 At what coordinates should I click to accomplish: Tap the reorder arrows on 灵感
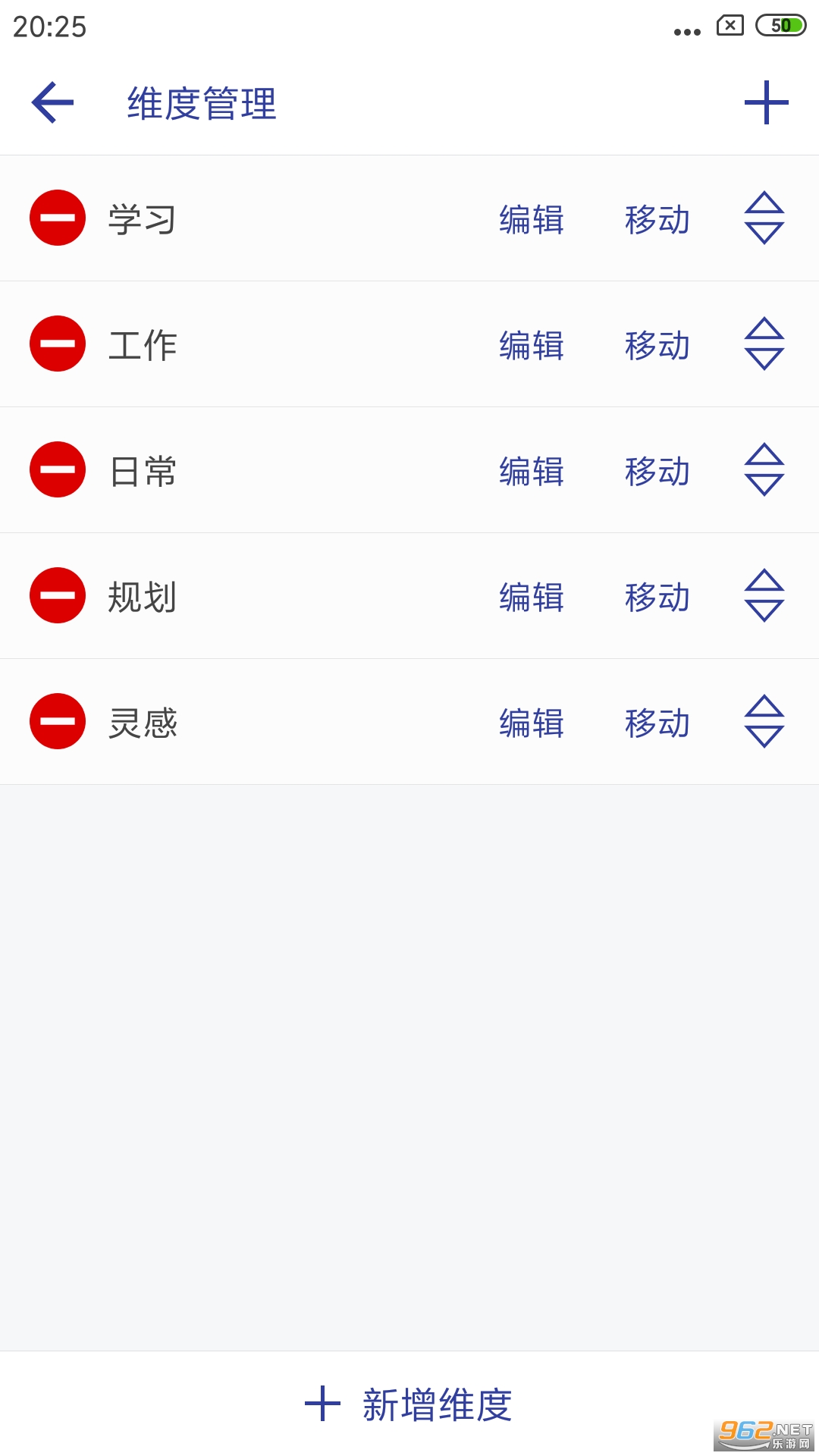tap(764, 721)
